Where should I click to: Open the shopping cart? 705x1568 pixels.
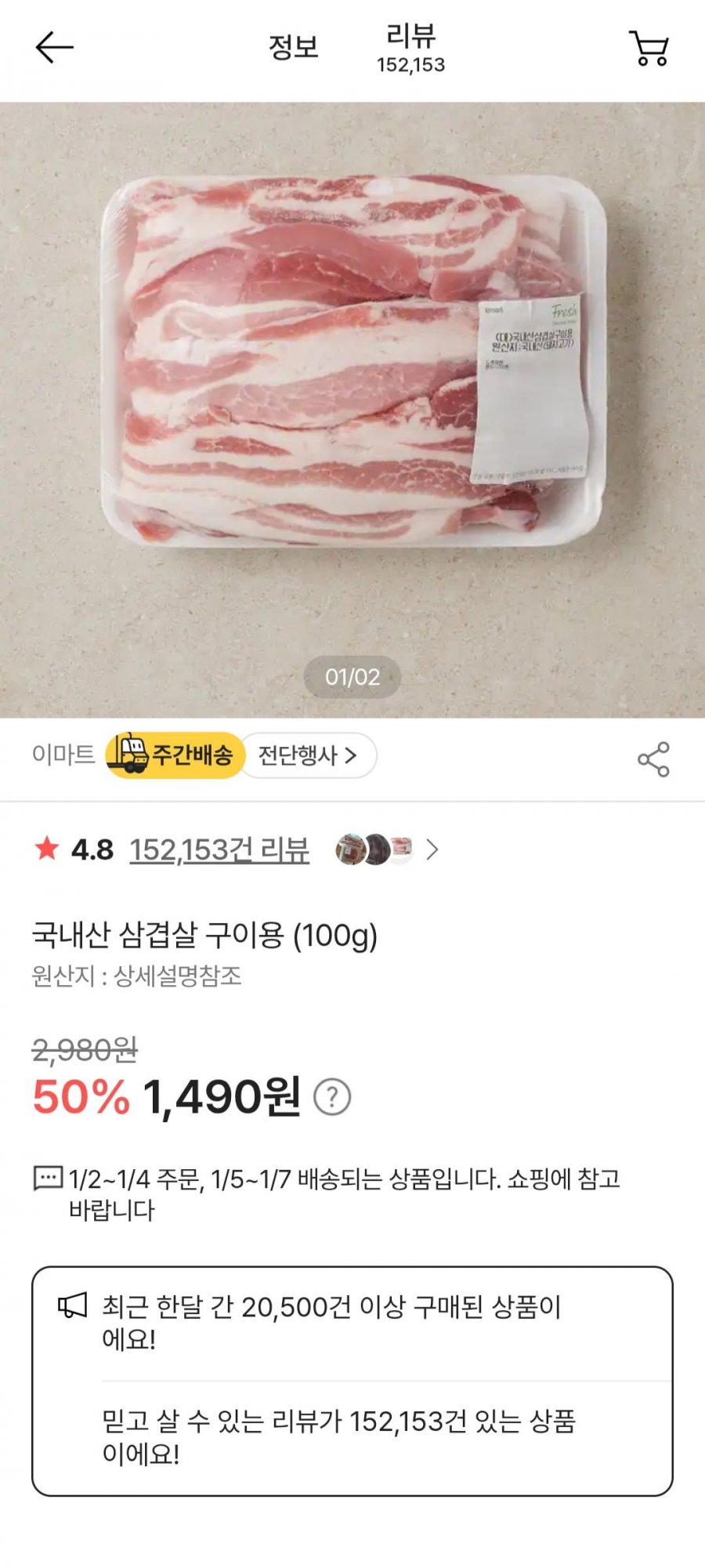point(649,49)
